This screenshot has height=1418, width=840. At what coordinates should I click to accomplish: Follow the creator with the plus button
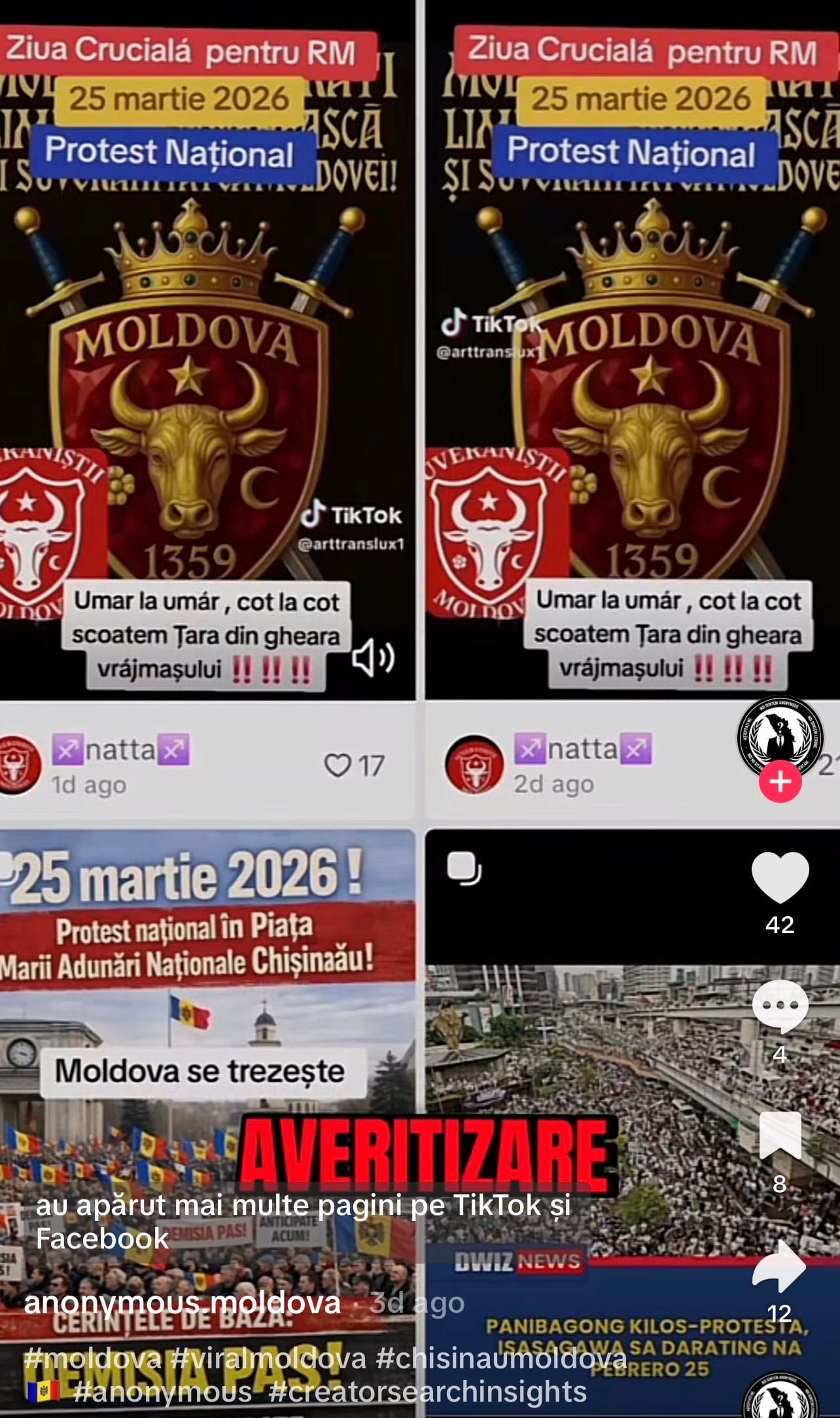pos(780,781)
